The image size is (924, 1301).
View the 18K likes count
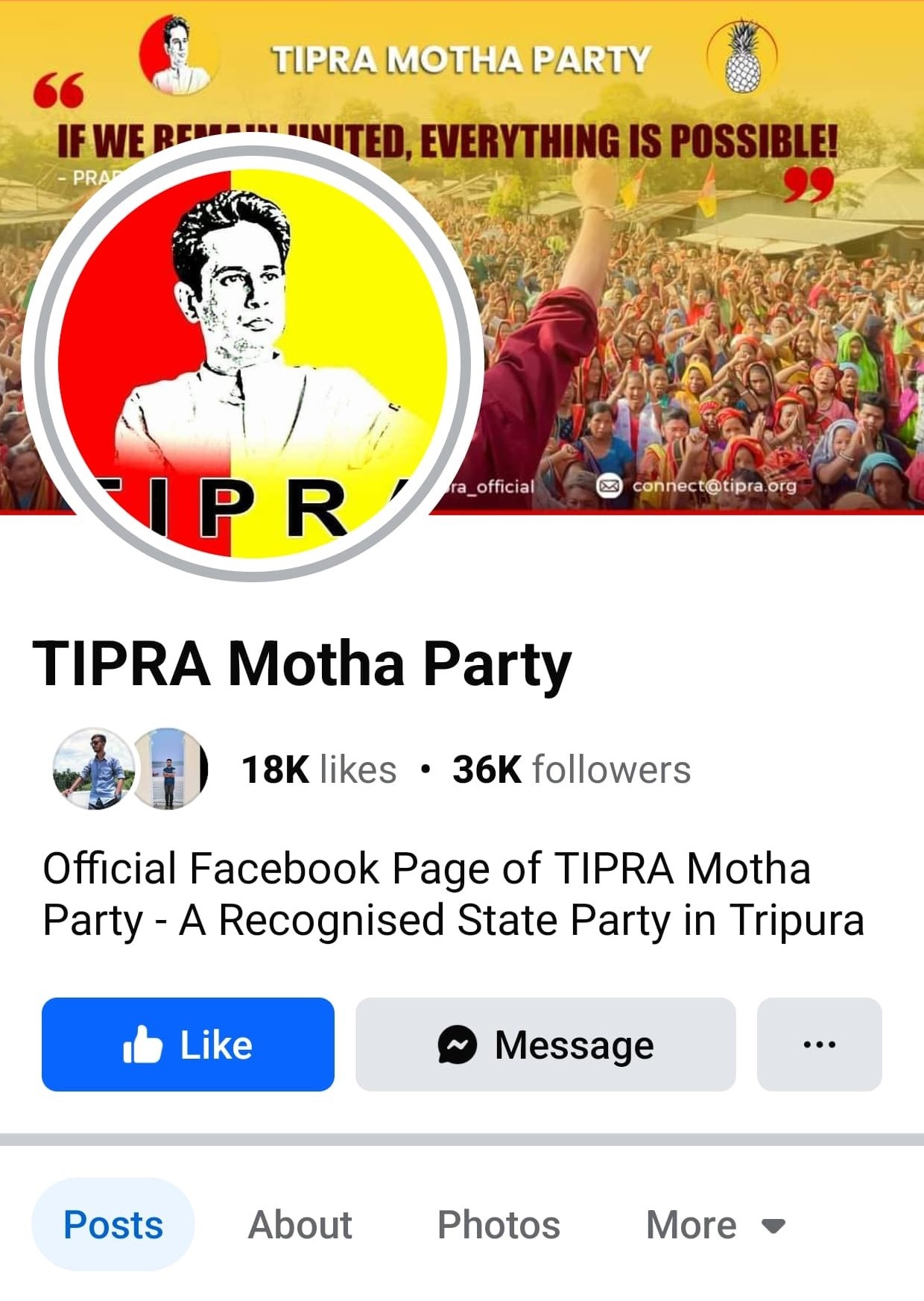(x=319, y=769)
